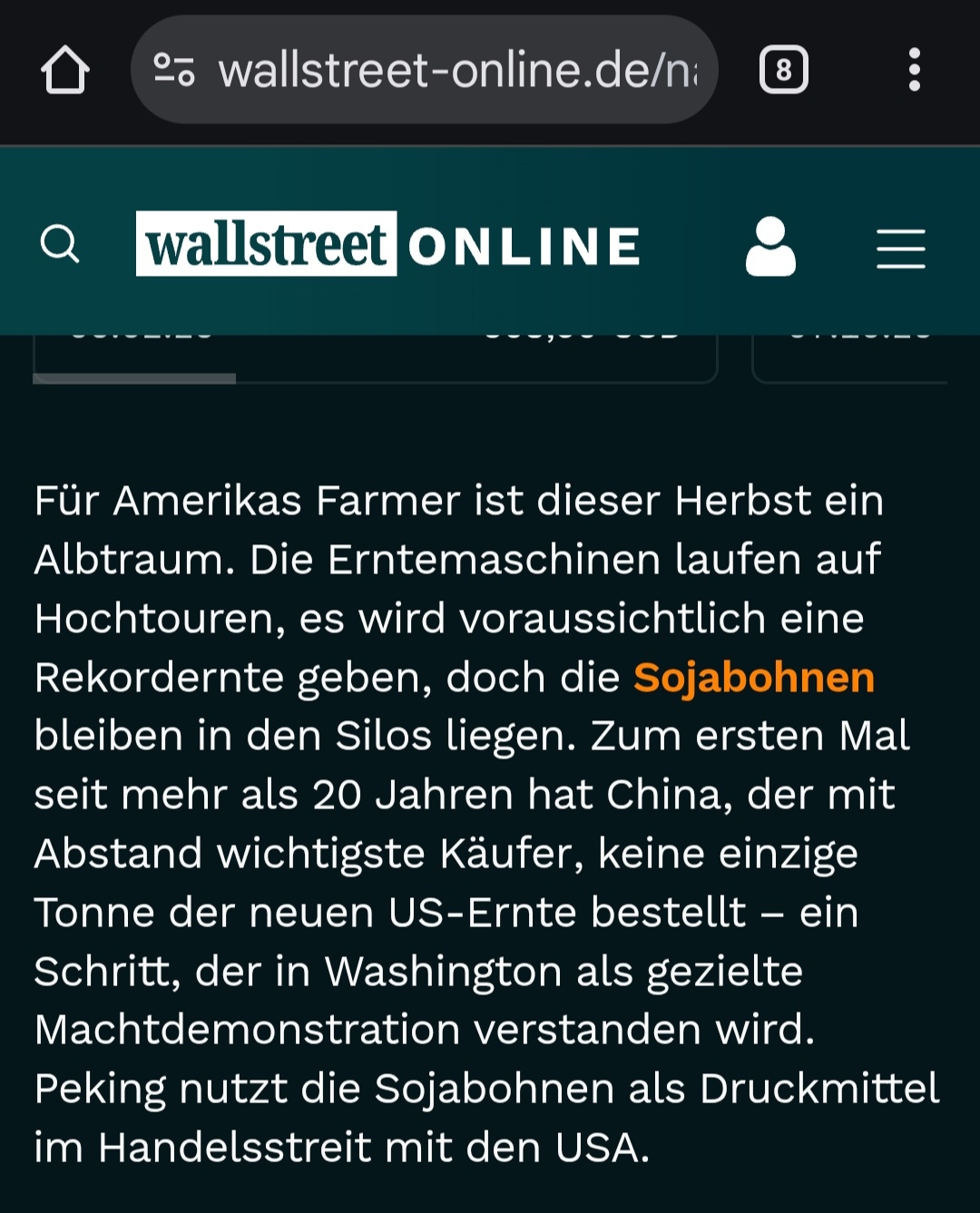
Task: Open the tab switcher showing 8 tabs
Action: (x=783, y=70)
